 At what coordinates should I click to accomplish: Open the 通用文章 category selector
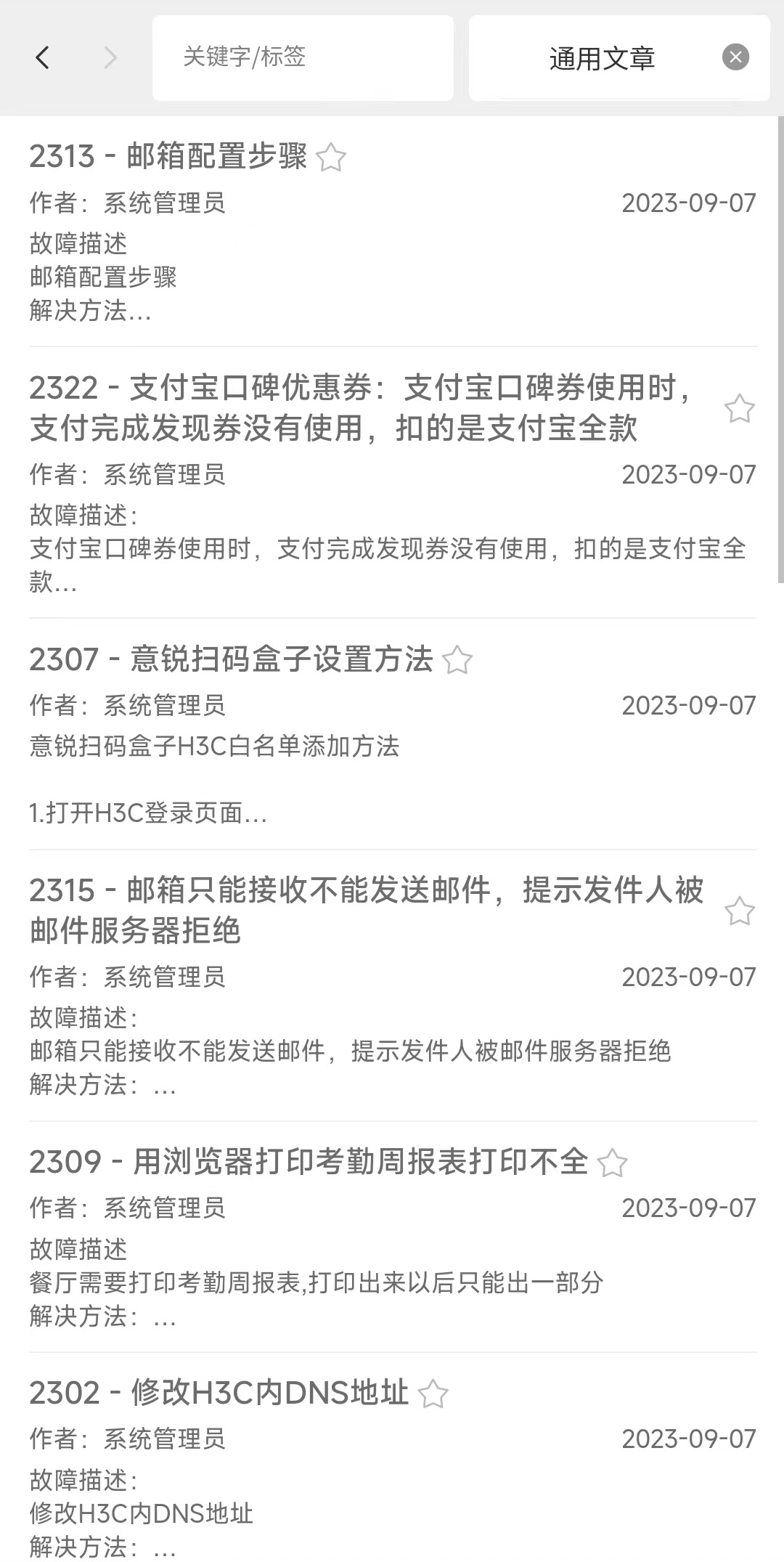pos(601,58)
